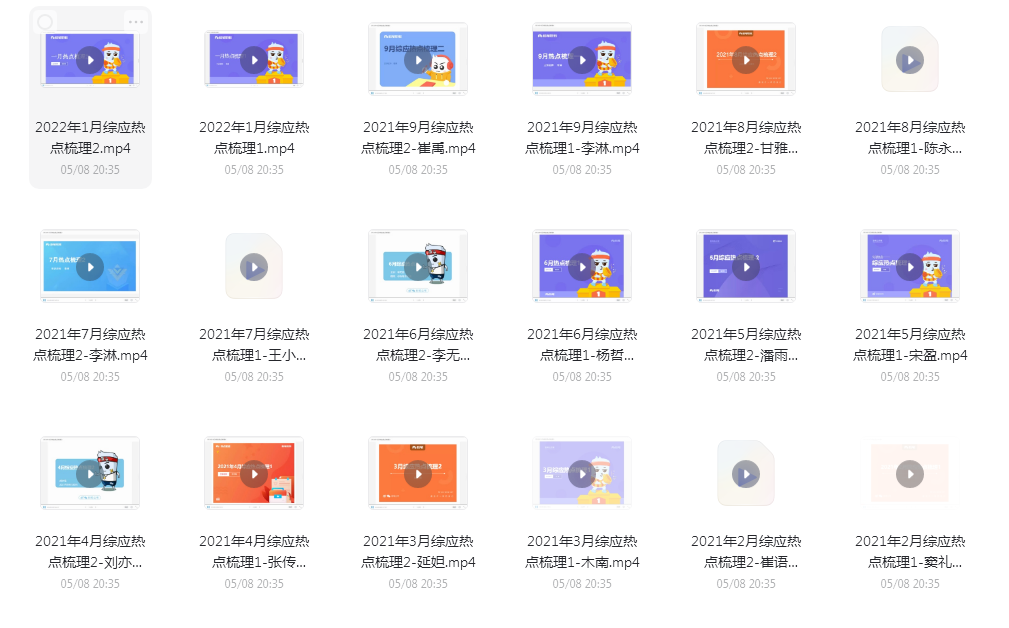Play 2021年9月综应热点梳理2-崔禹.mp4
This screenshot has width=1009, height=628.
coord(418,60)
